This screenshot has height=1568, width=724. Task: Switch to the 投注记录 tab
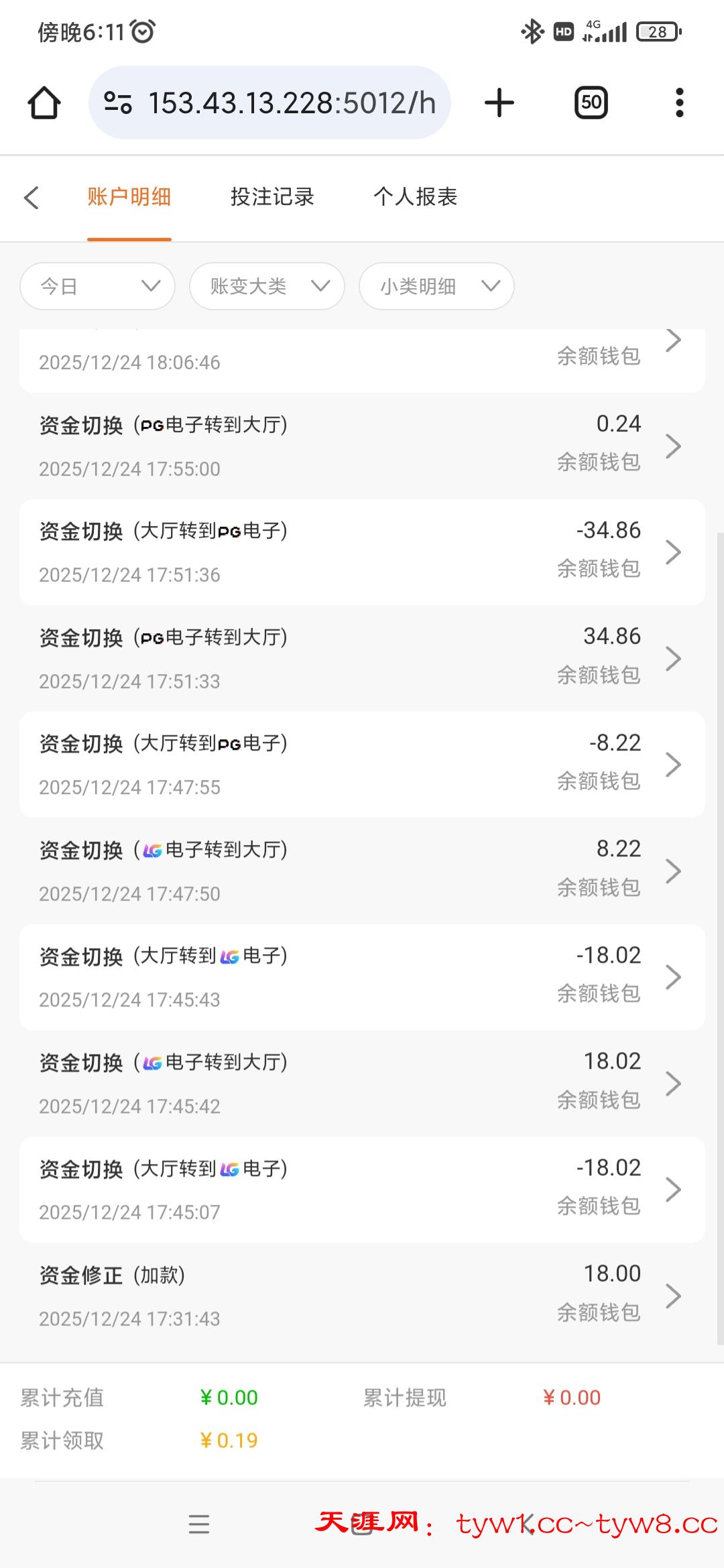[x=272, y=197]
